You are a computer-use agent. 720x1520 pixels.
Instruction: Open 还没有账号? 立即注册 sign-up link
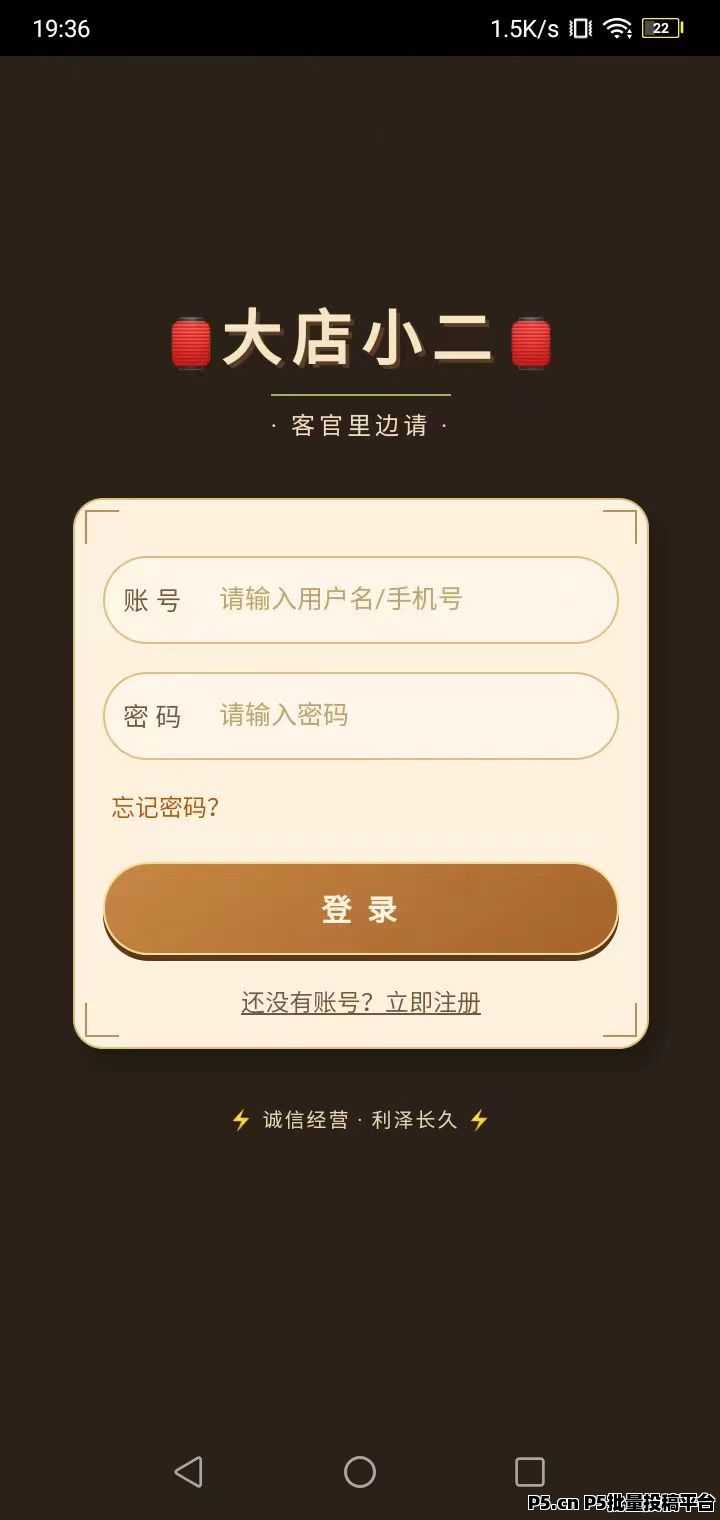pos(361,1003)
